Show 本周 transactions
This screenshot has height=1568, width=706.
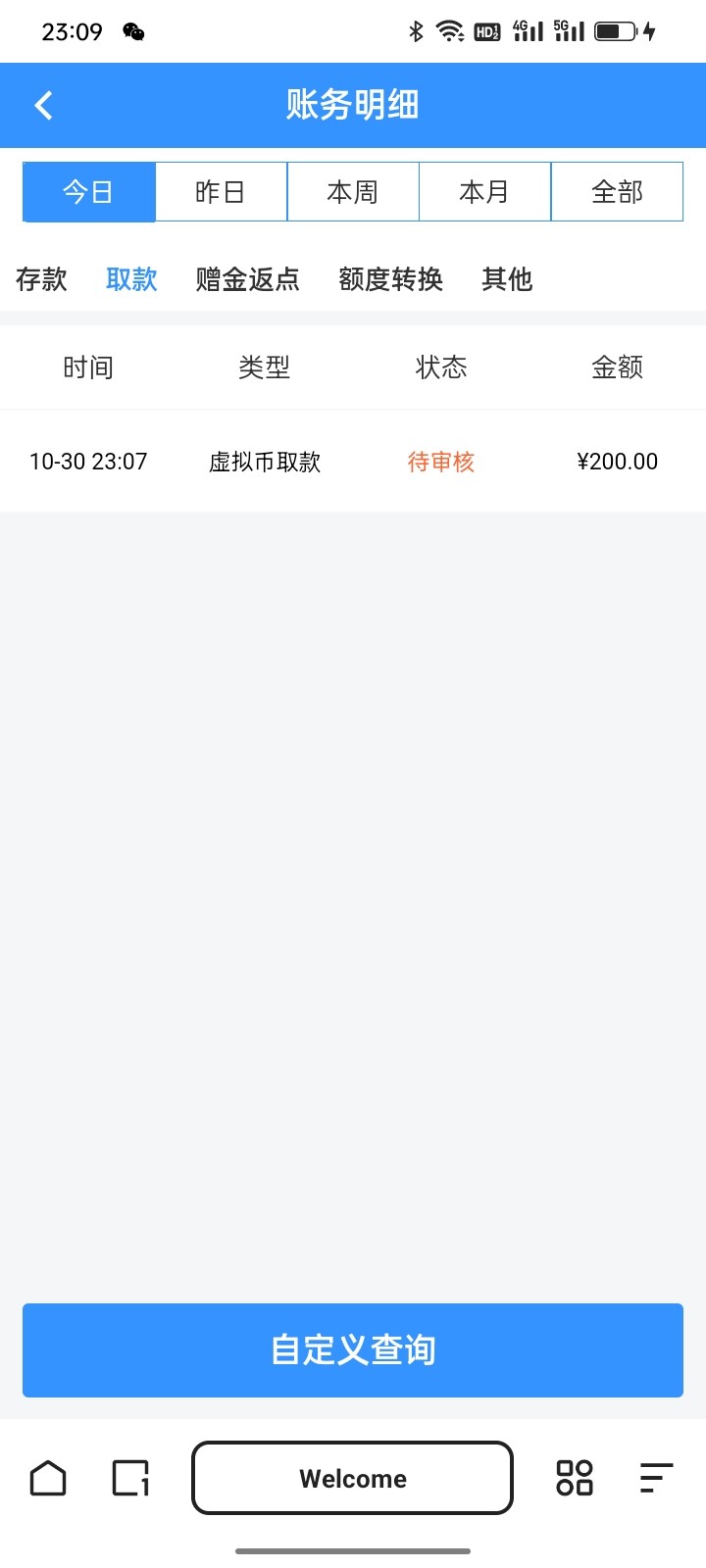(353, 192)
